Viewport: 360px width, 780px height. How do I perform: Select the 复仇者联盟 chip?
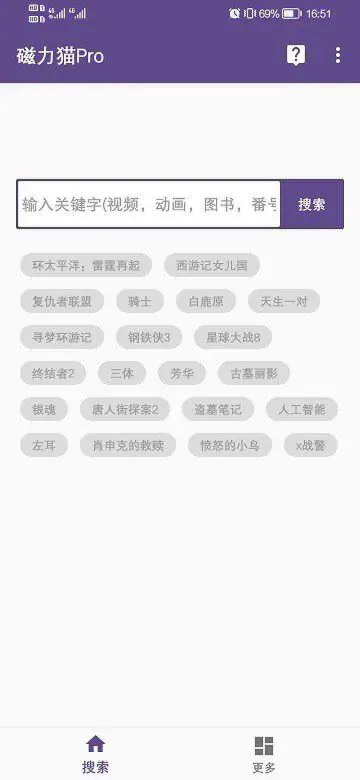pyautogui.click(x=62, y=301)
